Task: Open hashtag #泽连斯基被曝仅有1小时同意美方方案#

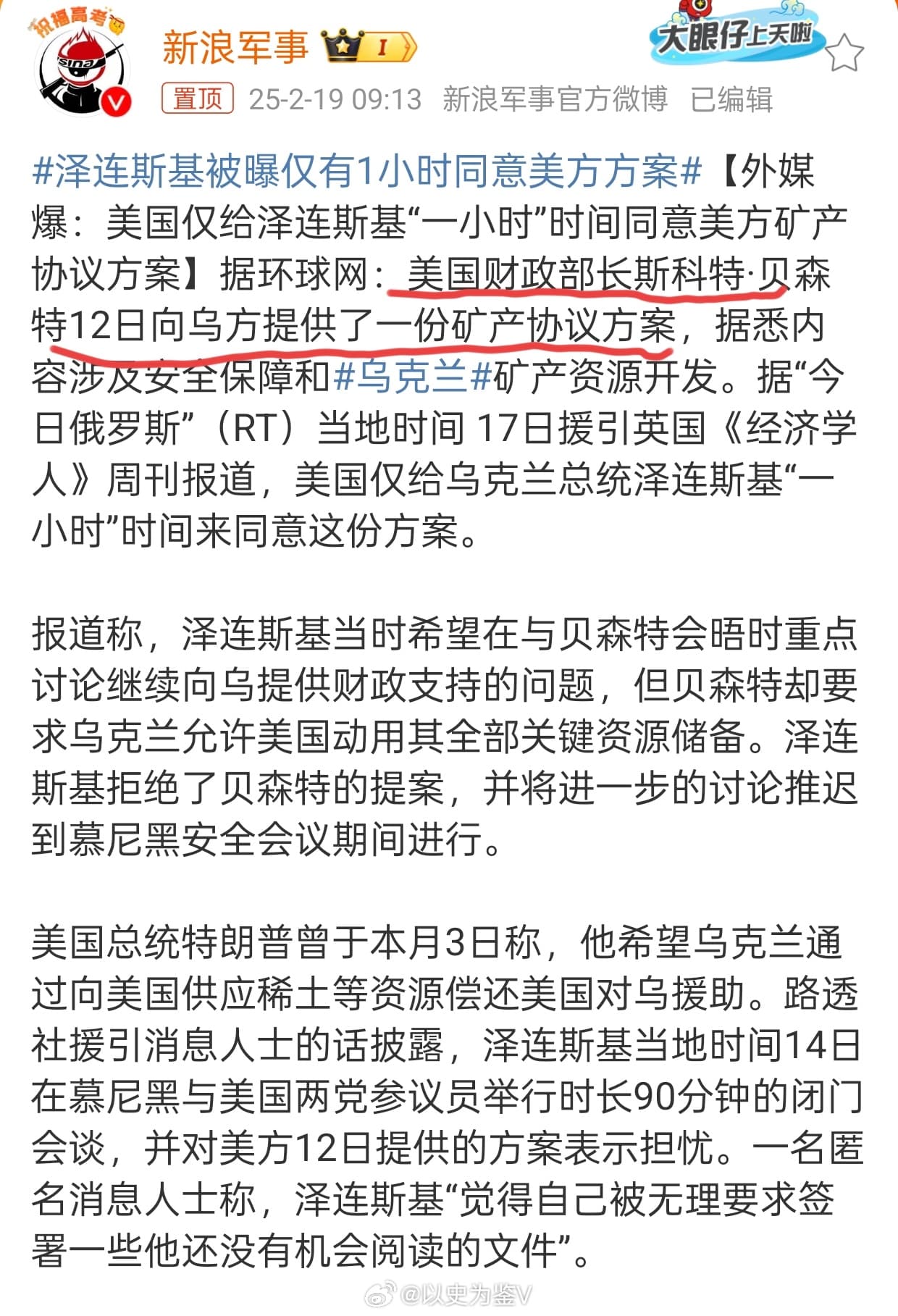Action: pyautogui.click(x=367, y=171)
